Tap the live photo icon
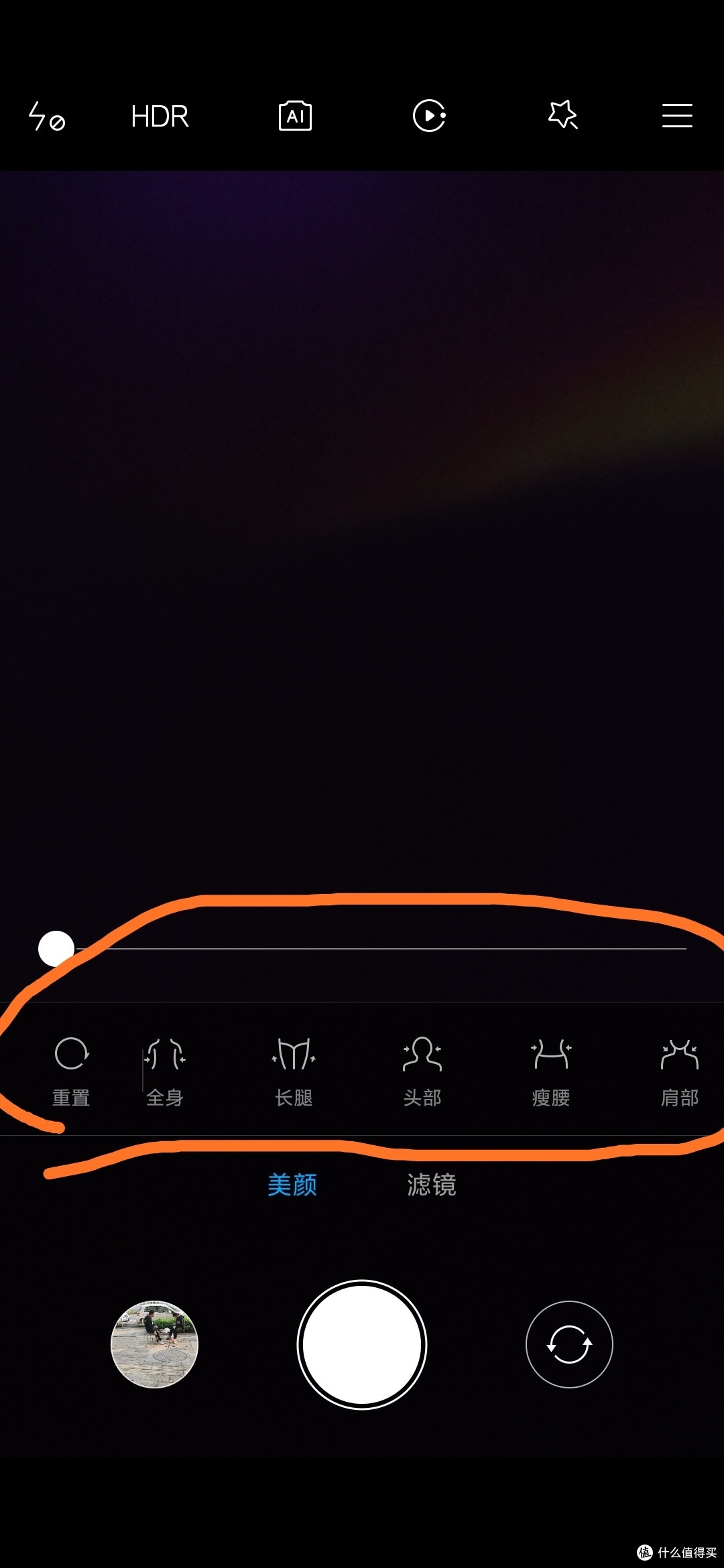This screenshot has width=724, height=1568. pos(429,116)
